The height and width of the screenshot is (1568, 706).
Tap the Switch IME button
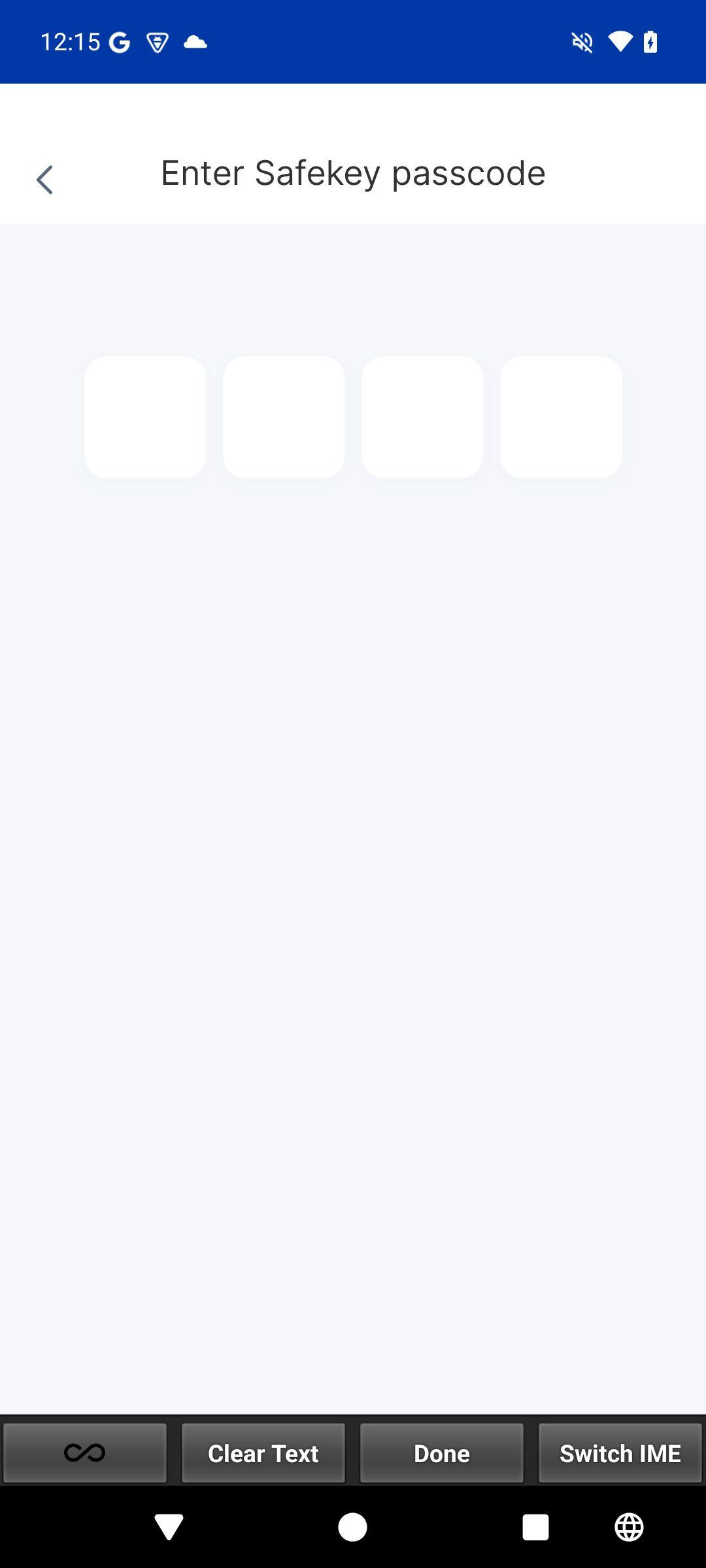coord(620,1453)
